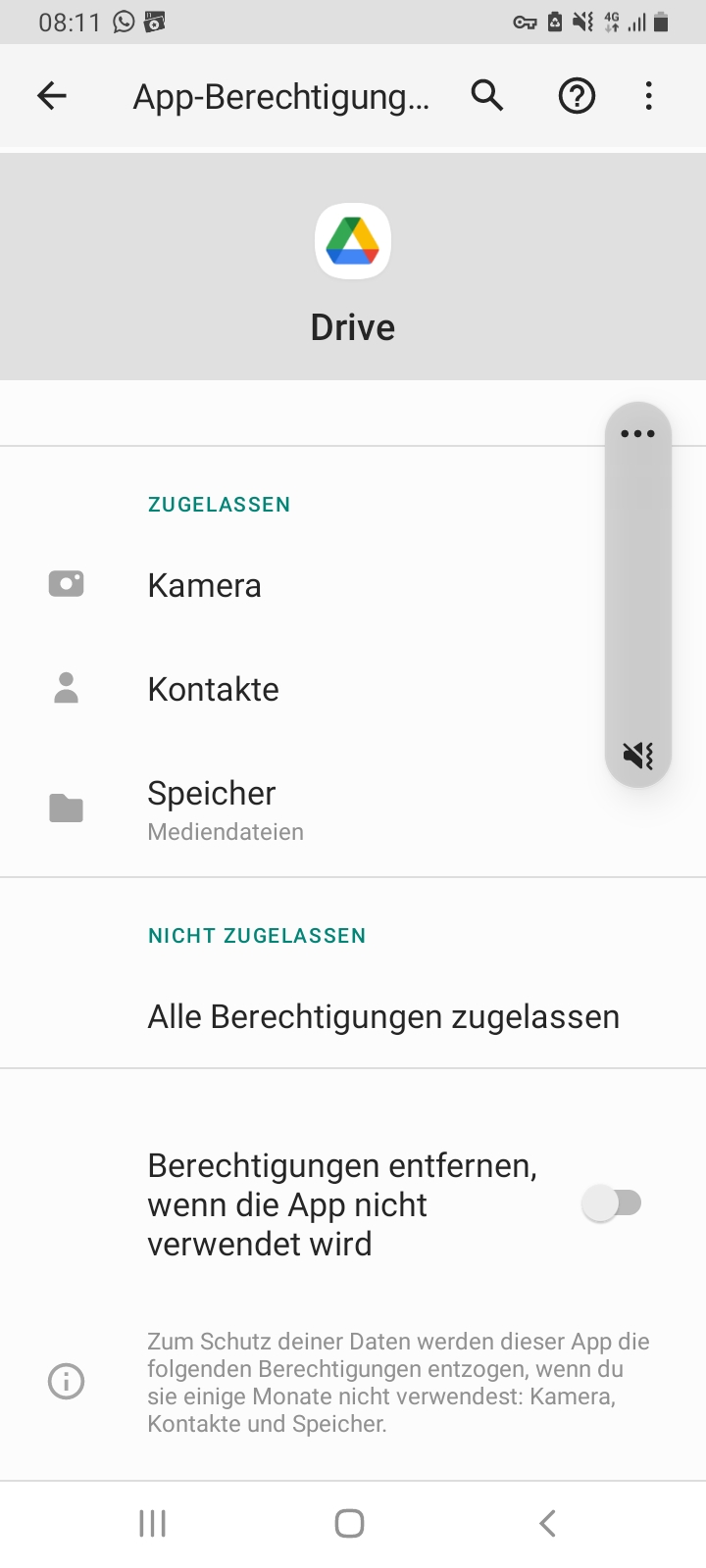Open search in app permissions
706x1568 pixels.
(x=487, y=96)
